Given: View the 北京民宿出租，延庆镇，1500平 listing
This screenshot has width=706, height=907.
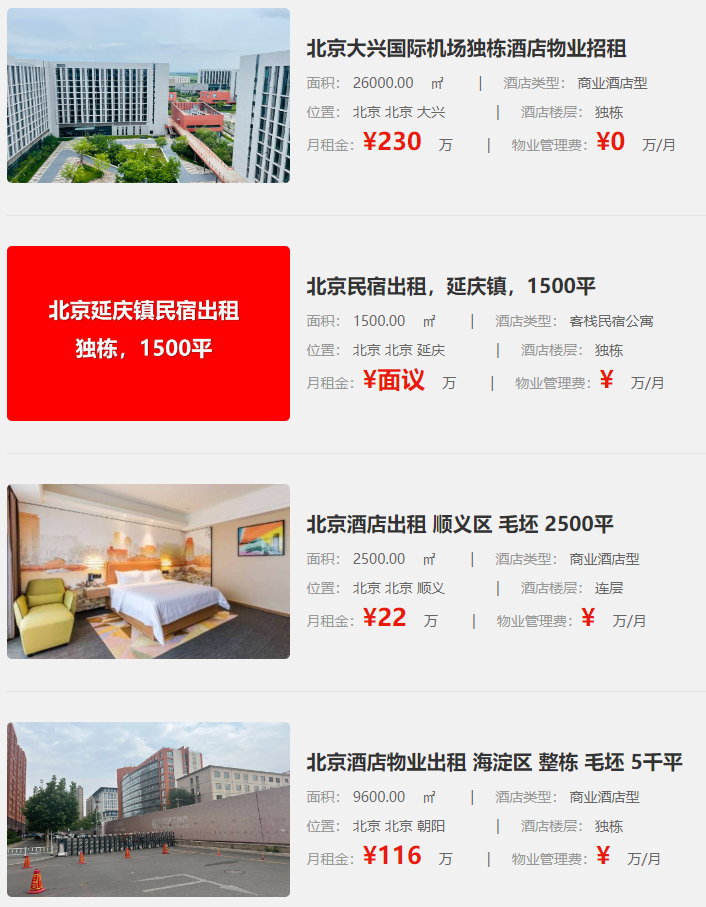Looking at the screenshot, I should [450, 287].
